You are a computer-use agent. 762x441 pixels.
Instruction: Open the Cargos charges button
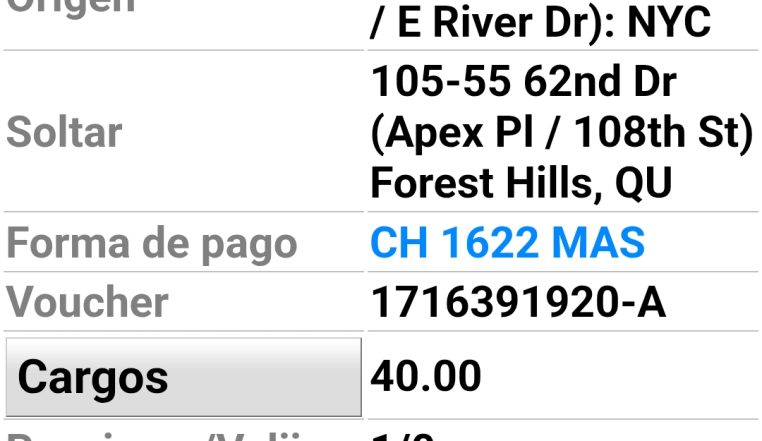[182, 377]
